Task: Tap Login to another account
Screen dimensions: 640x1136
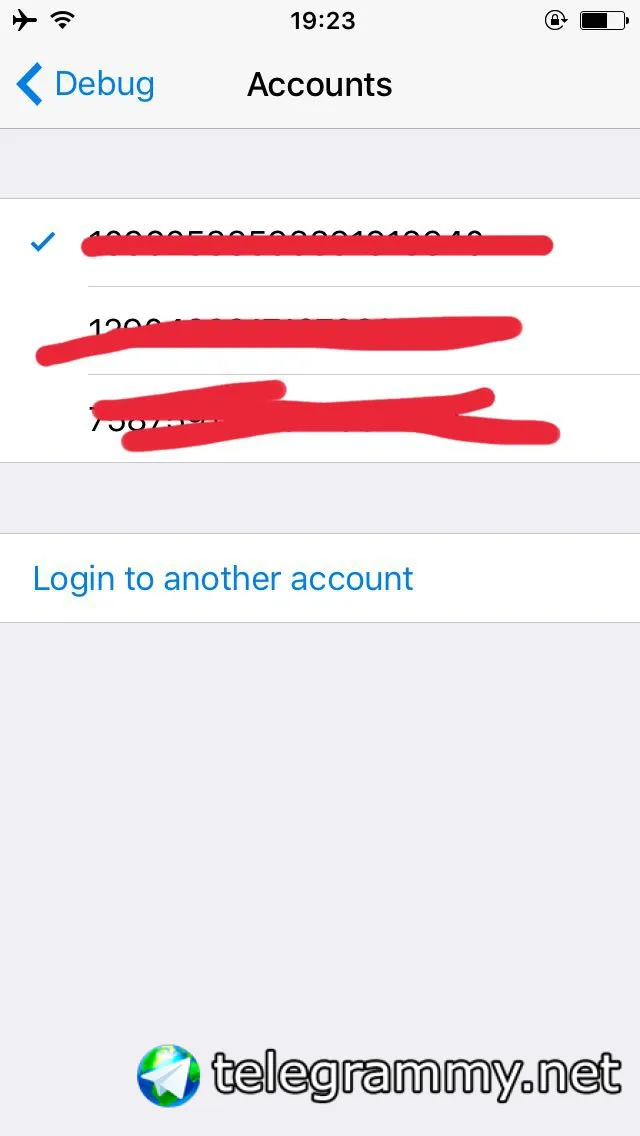Action: click(x=222, y=578)
